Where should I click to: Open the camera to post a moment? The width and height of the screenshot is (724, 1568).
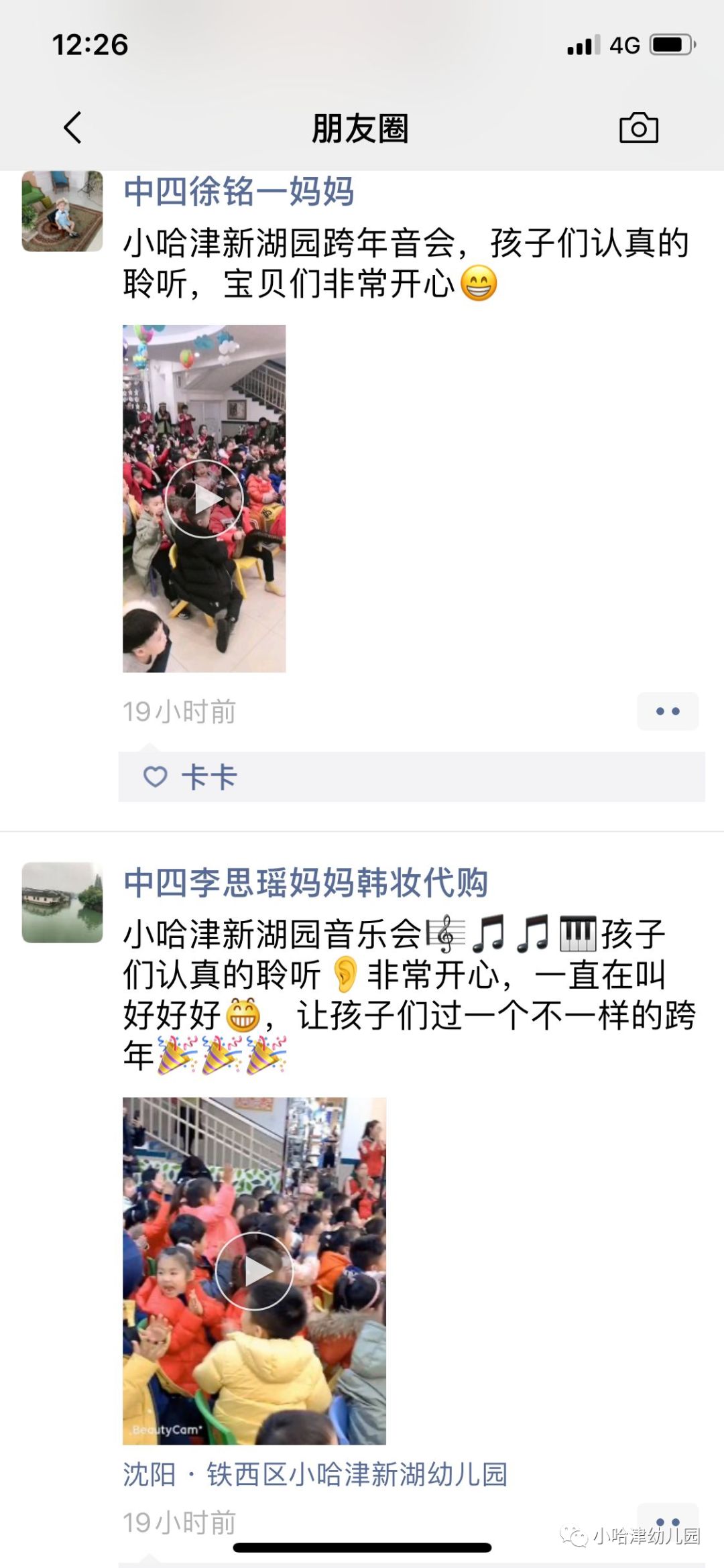coord(638,127)
